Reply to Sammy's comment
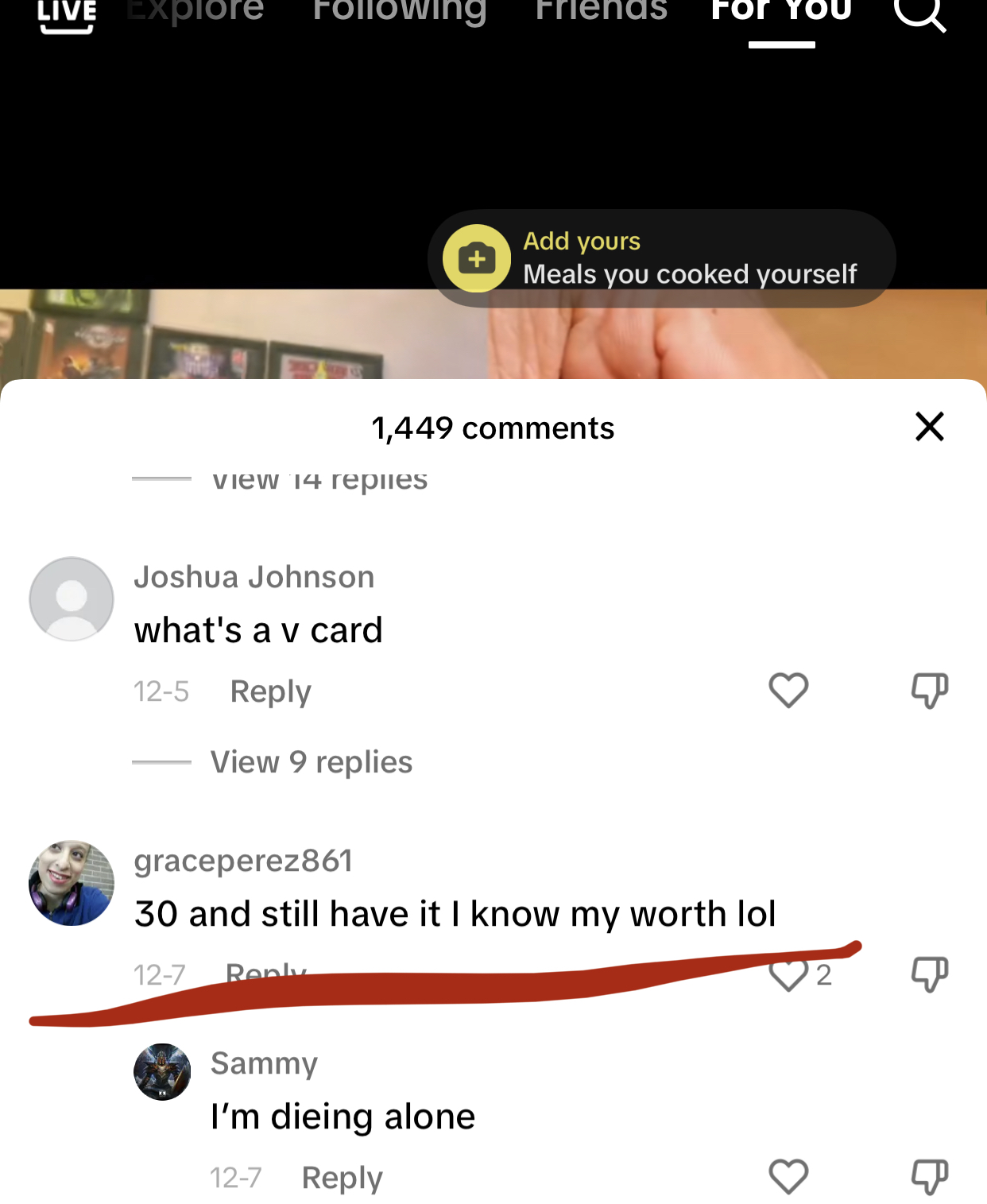Screen dimensions: 987x1204 pyautogui.click(x=342, y=1178)
